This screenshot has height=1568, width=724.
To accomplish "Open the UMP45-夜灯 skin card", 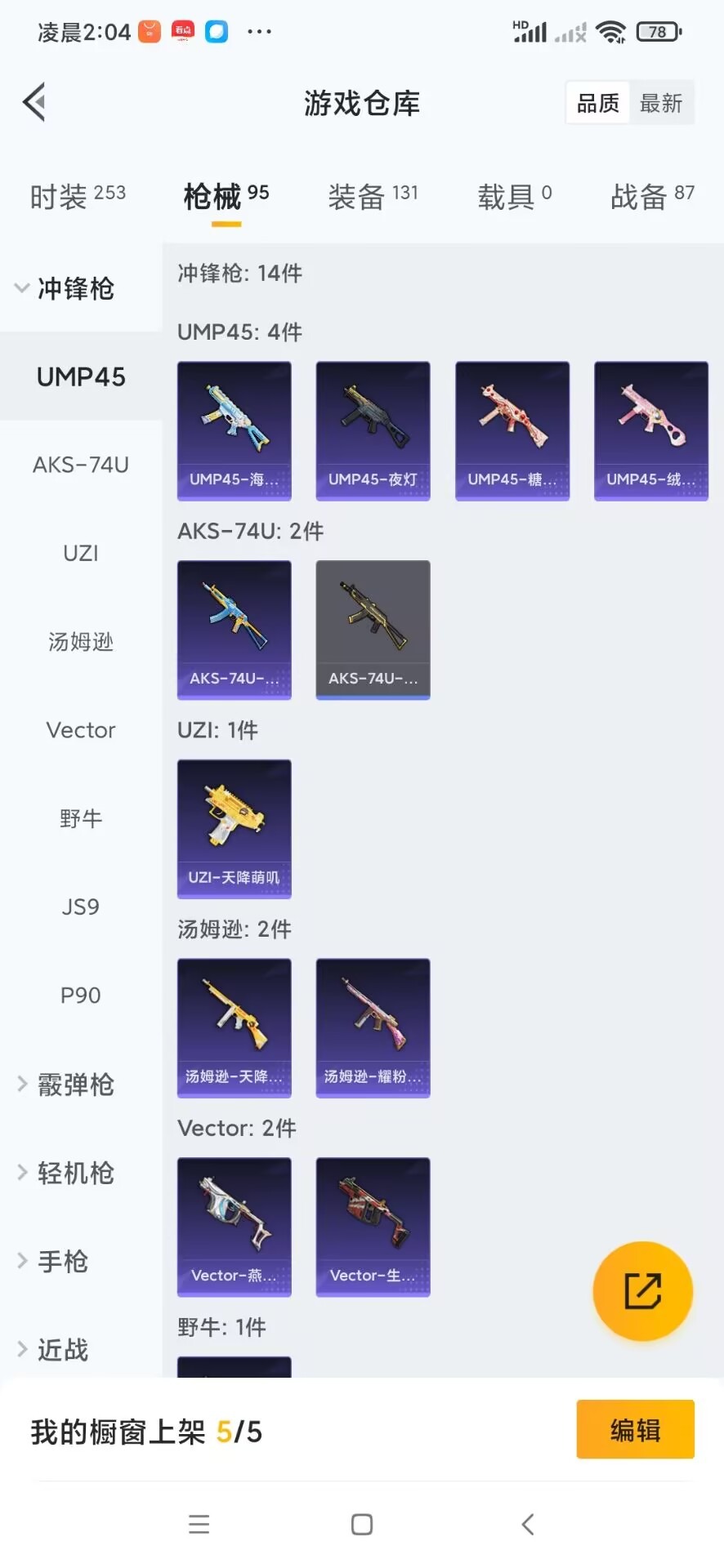I will pos(373,430).
